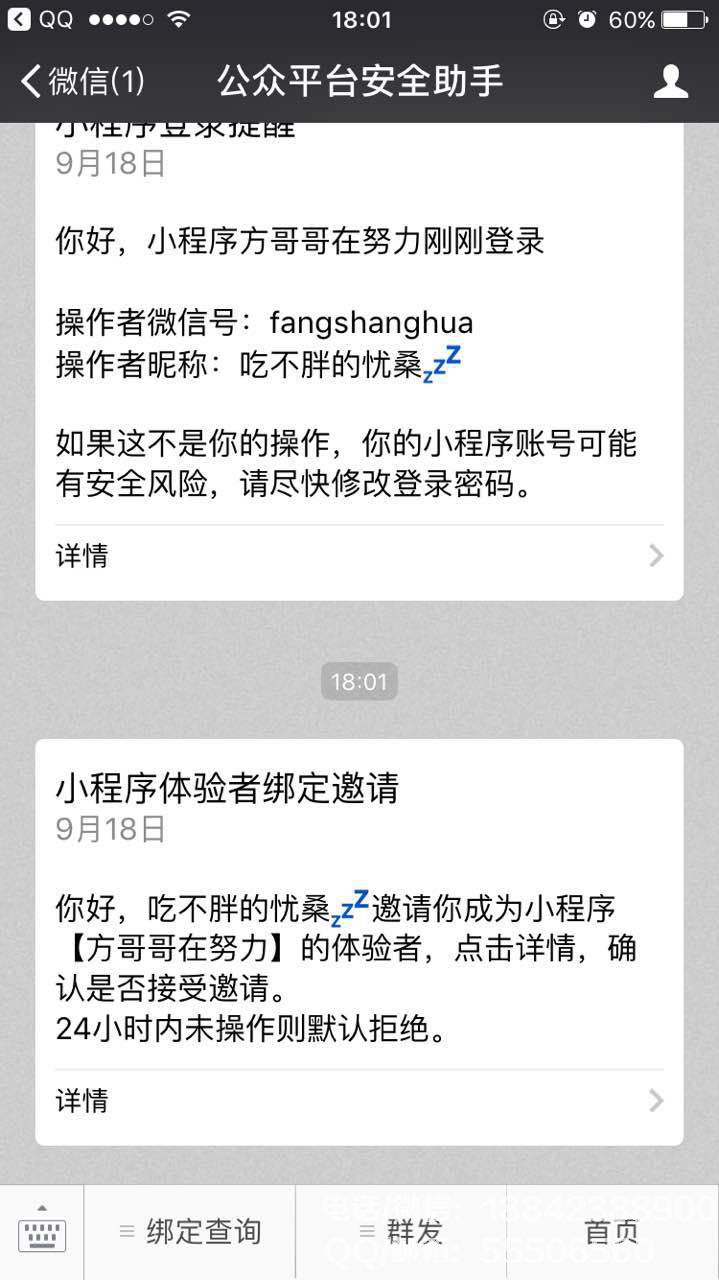Open the 首页 menu
The image size is (719, 1280).
pos(612,1232)
